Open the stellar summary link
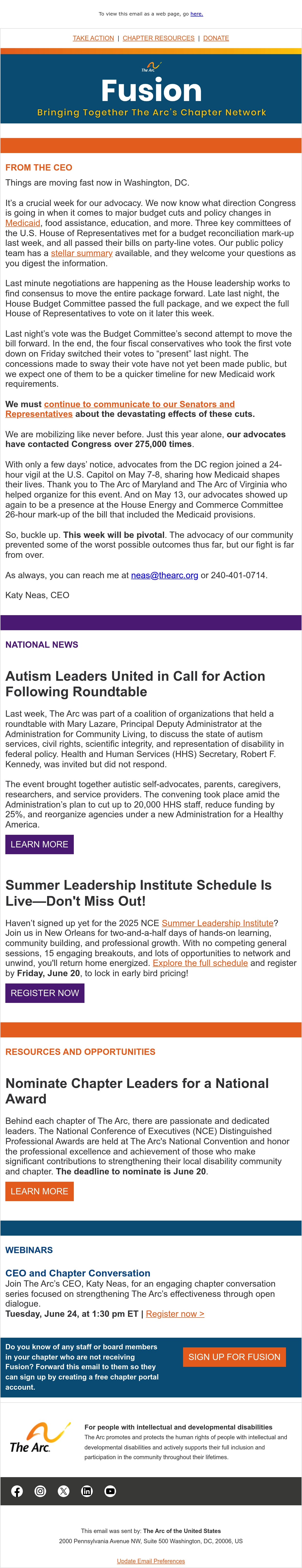 81,253
